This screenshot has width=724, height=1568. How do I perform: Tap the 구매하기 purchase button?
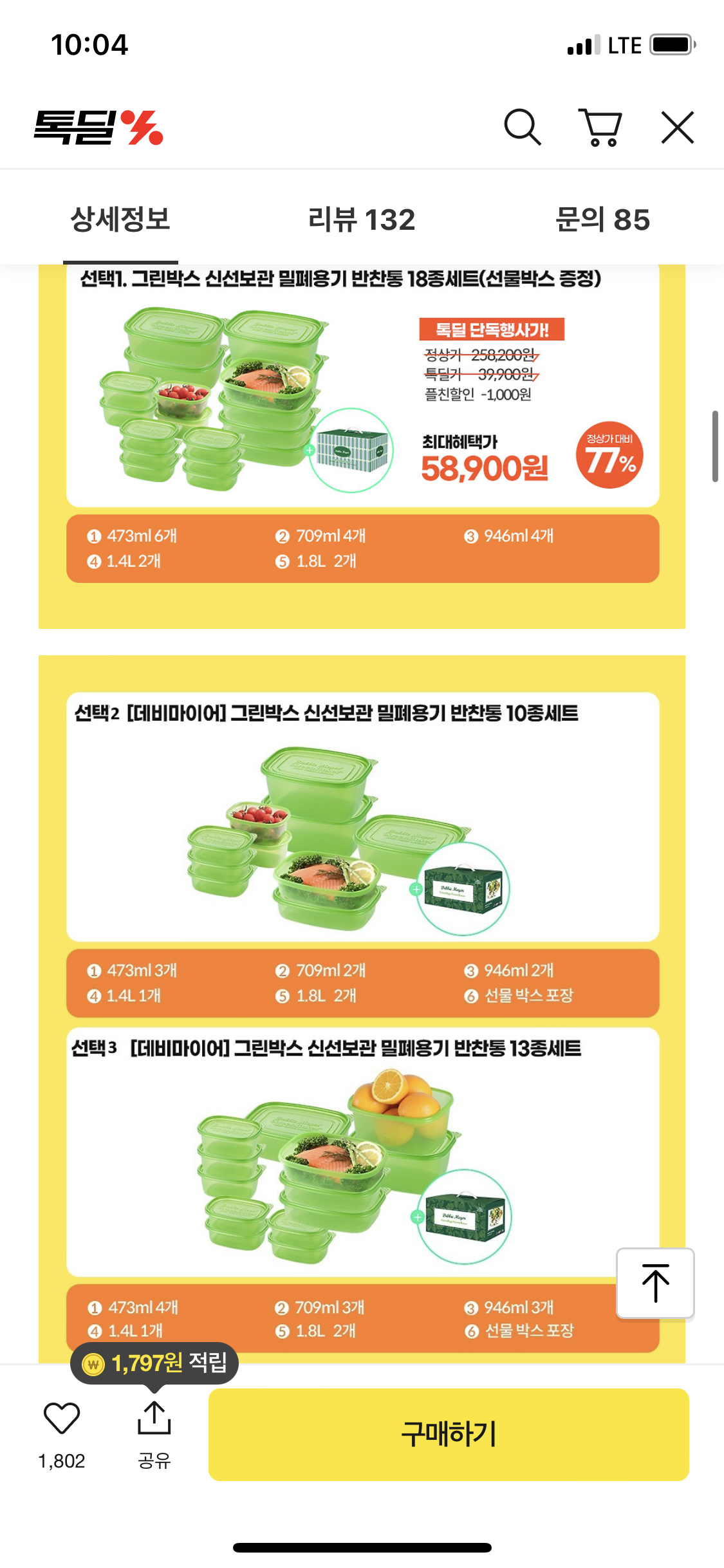tap(449, 1434)
